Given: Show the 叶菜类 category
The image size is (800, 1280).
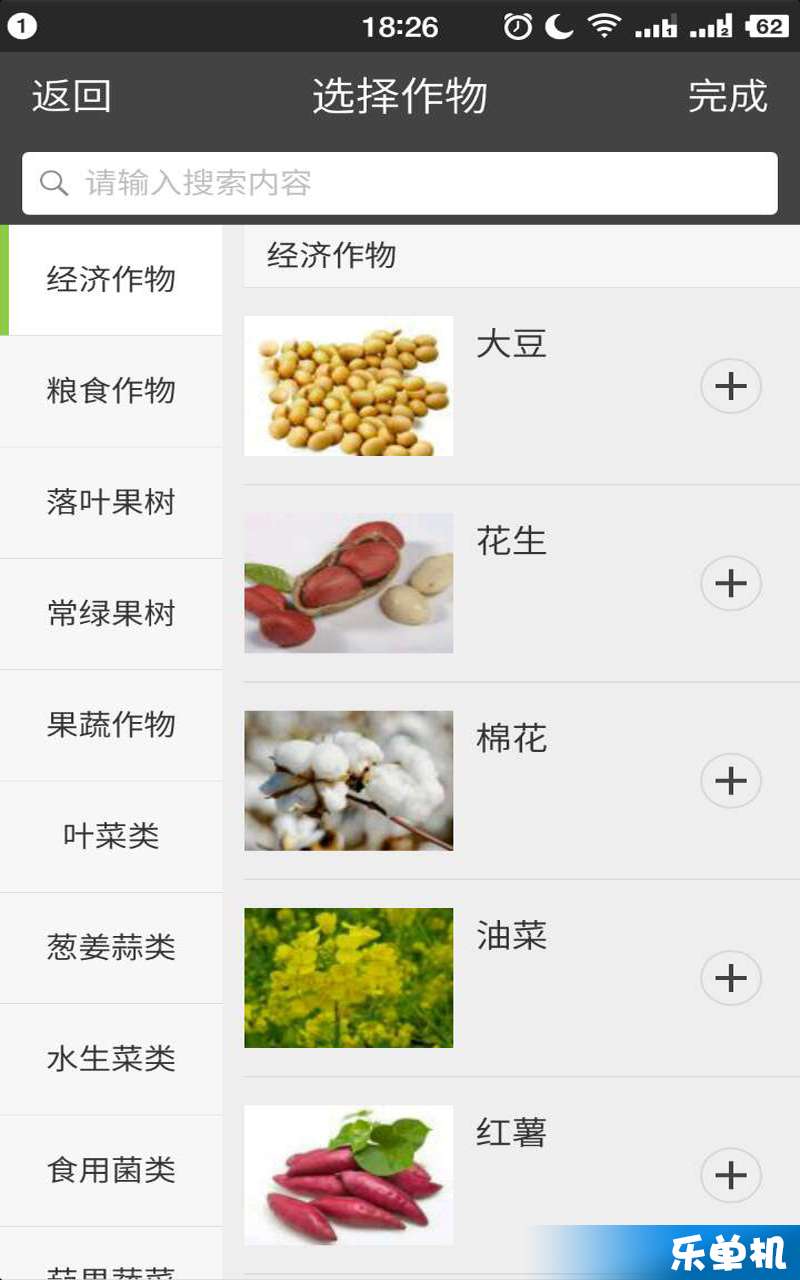Looking at the screenshot, I should pyautogui.click(x=111, y=836).
